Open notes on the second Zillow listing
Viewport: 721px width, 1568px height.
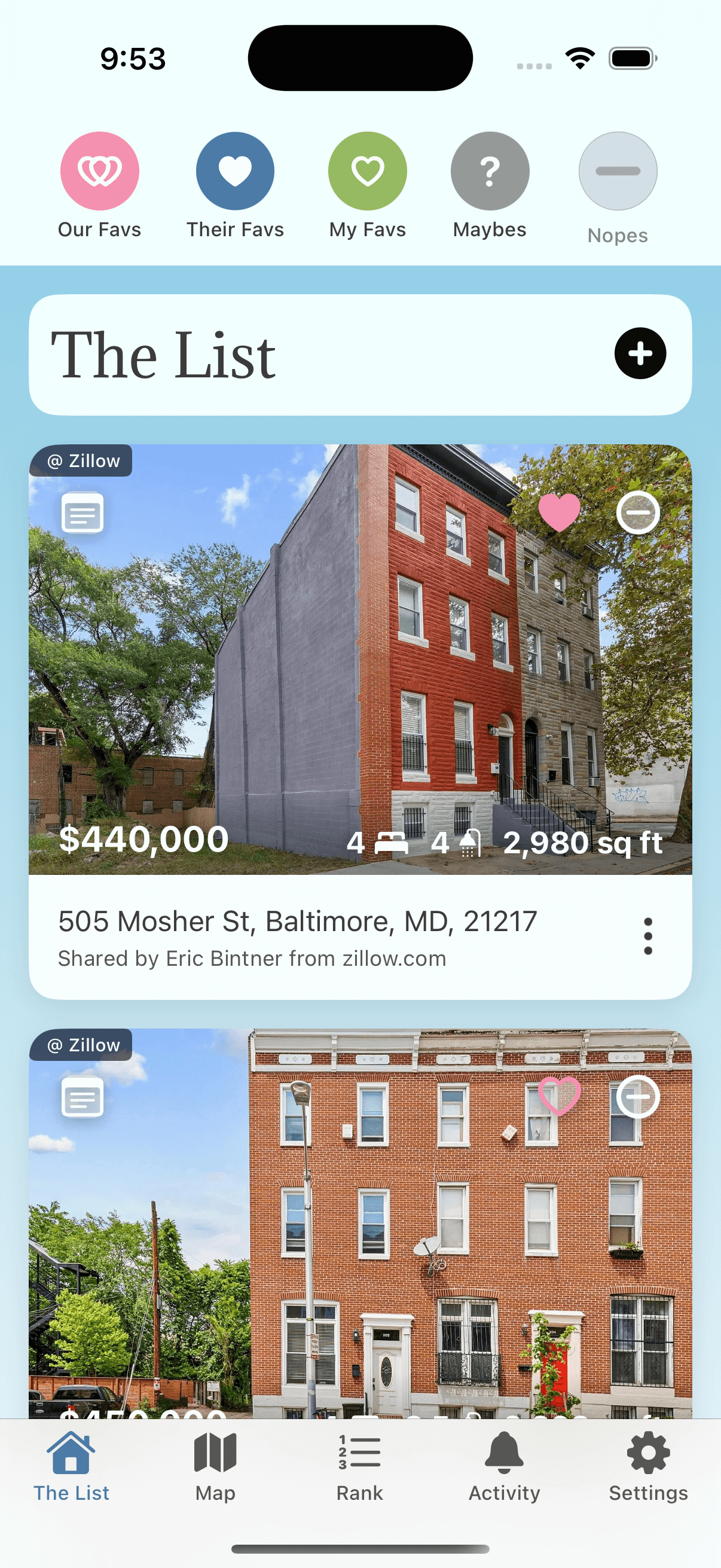point(83,1097)
